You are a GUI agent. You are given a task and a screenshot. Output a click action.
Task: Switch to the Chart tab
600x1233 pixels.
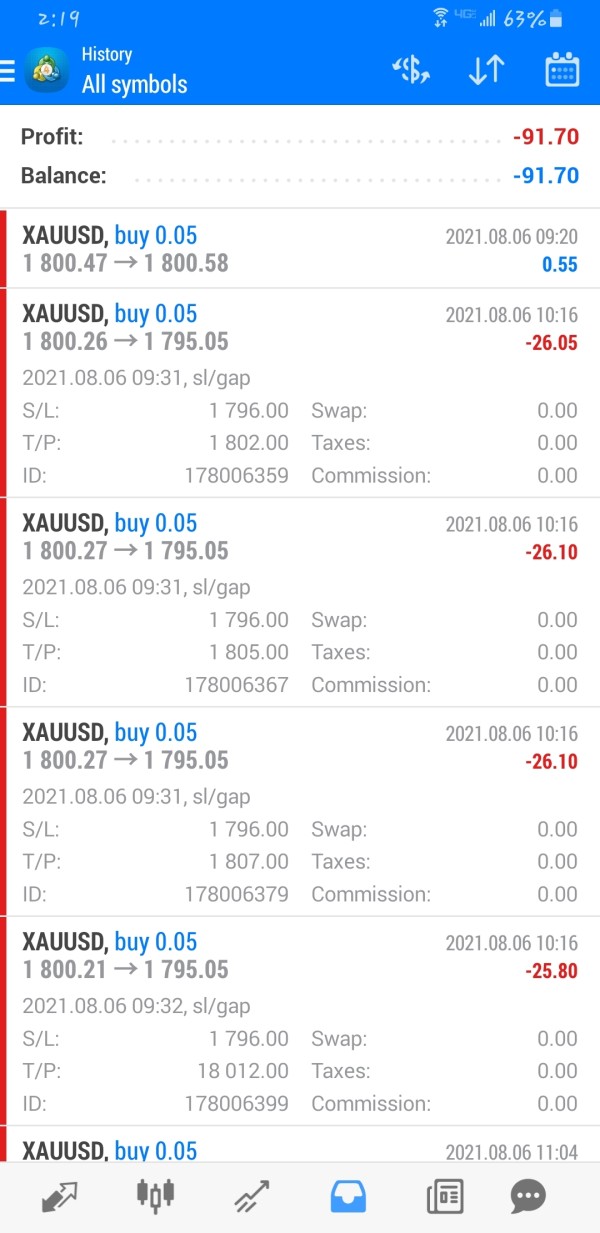(155, 1196)
